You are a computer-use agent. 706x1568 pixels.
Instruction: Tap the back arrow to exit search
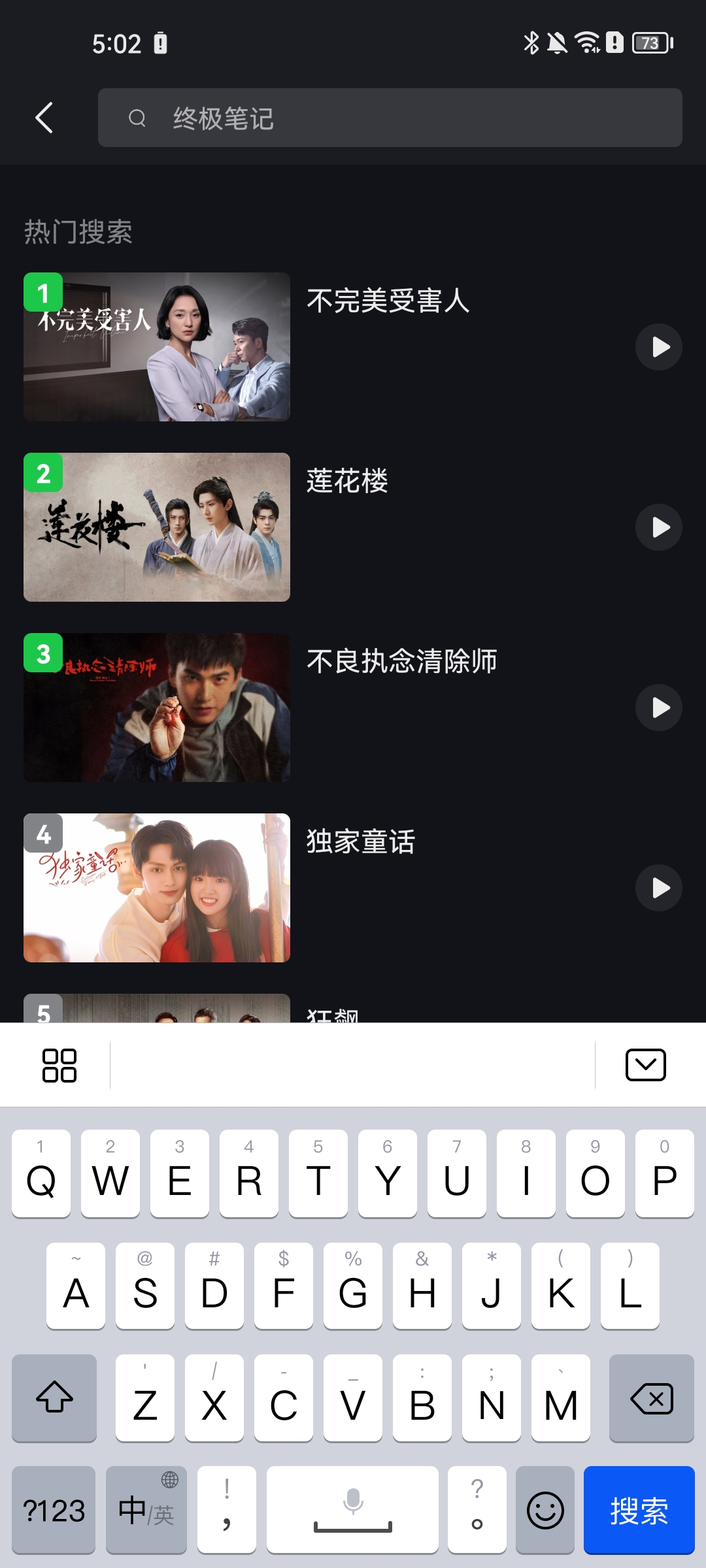coord(43,118)
